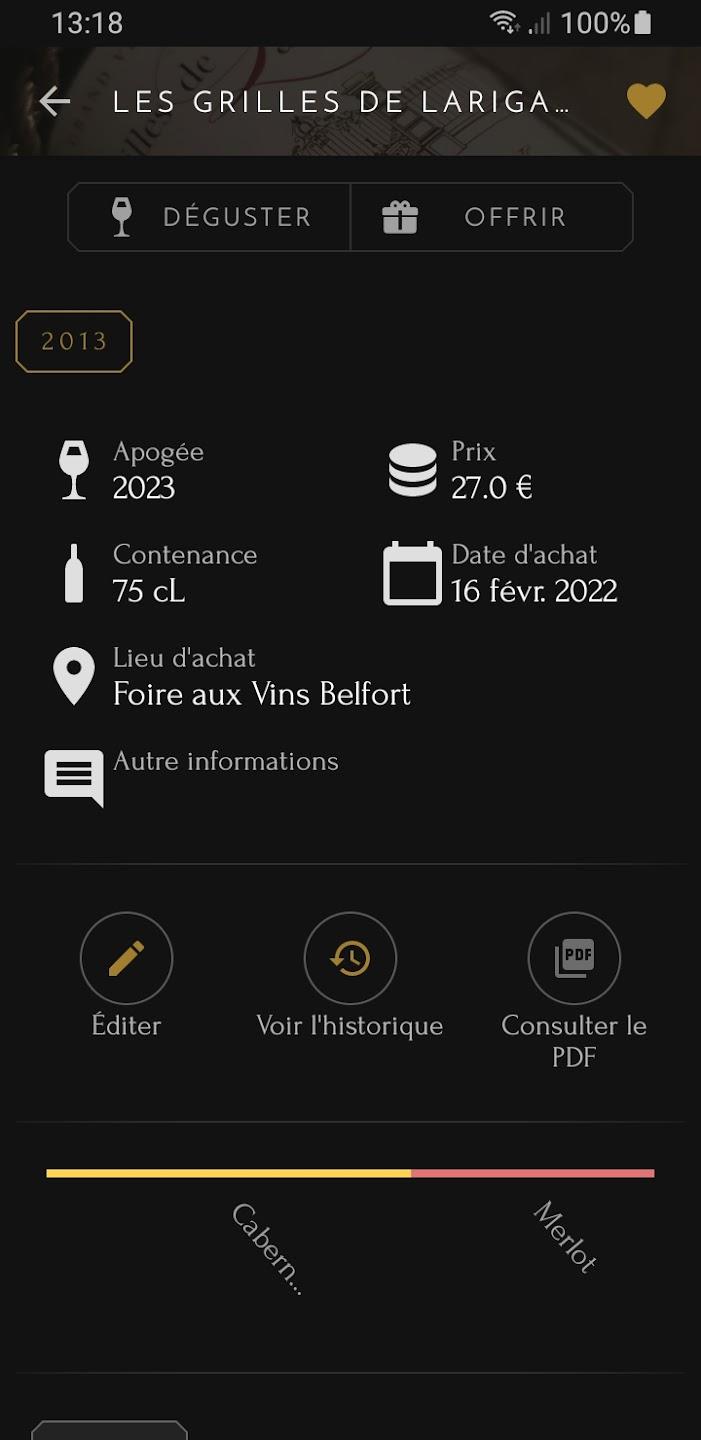The height and width of the screenshot is (1440, 701).
Task: Tap the Déguster button
Action: pos(210,217)
